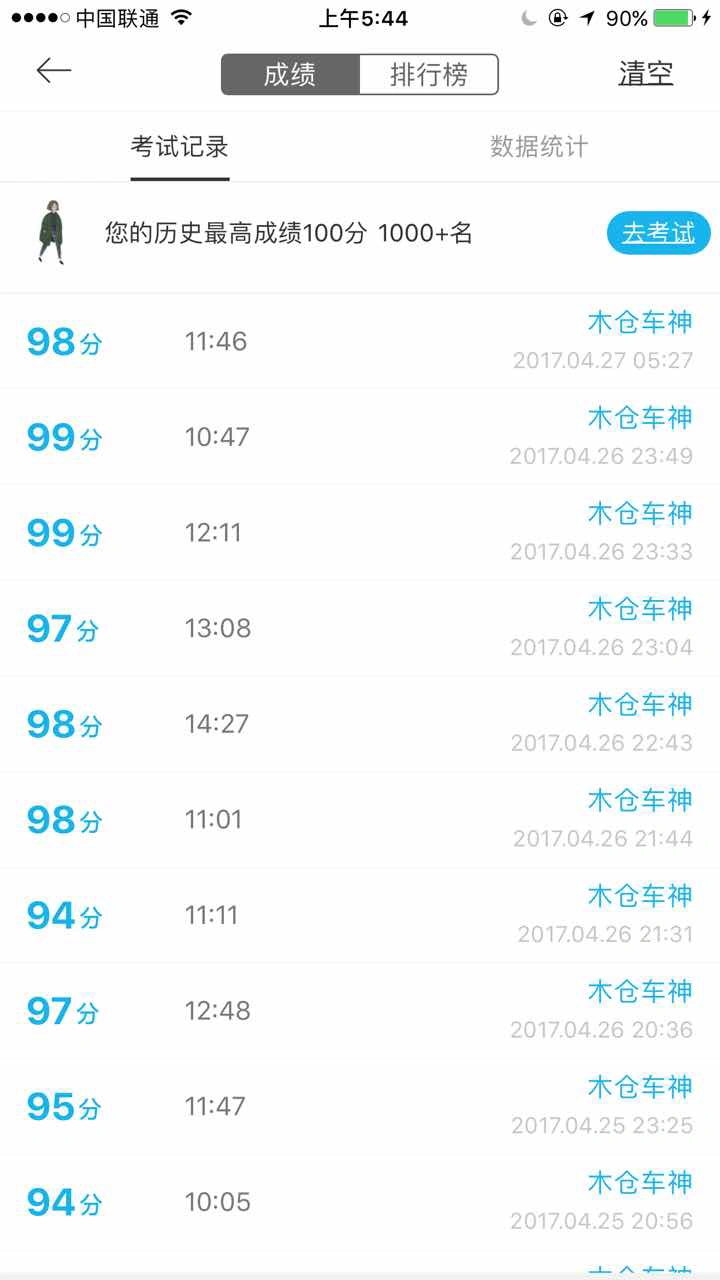This screenshot has width=720, height=1280.
Task: Tap 清空 to clear records
Action: coord(646,74)
